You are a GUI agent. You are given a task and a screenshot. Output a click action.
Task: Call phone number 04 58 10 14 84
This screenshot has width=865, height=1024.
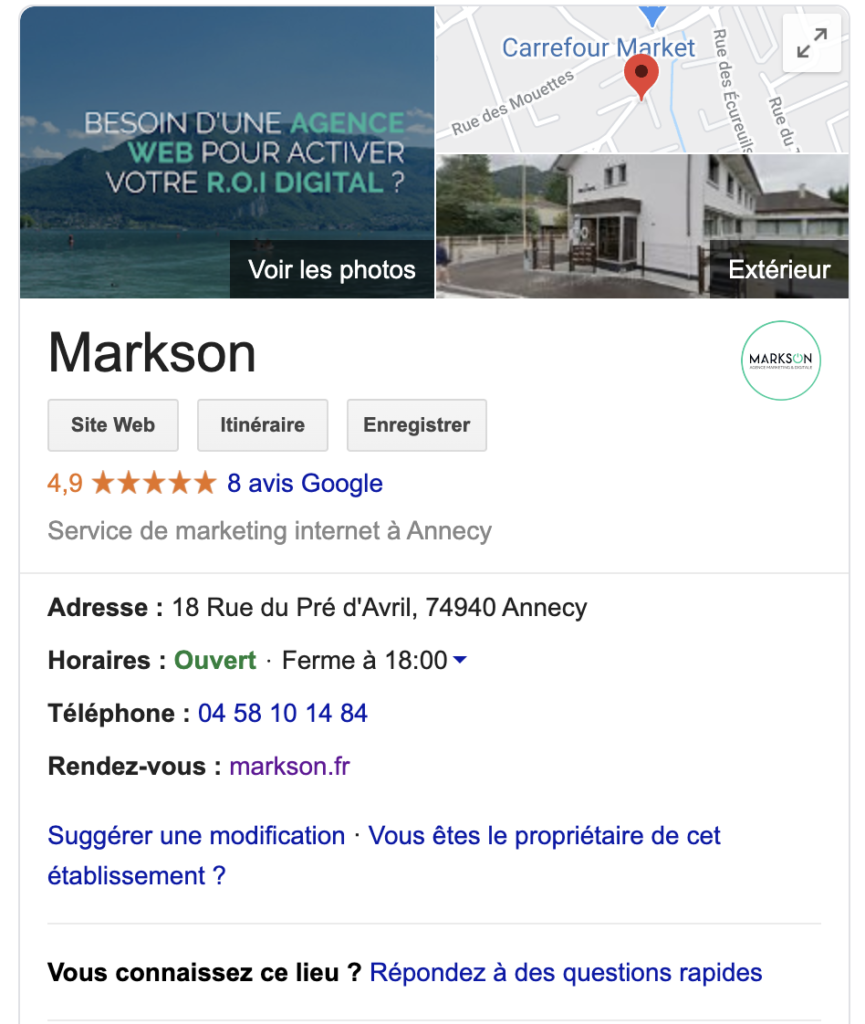pos(282,714)
